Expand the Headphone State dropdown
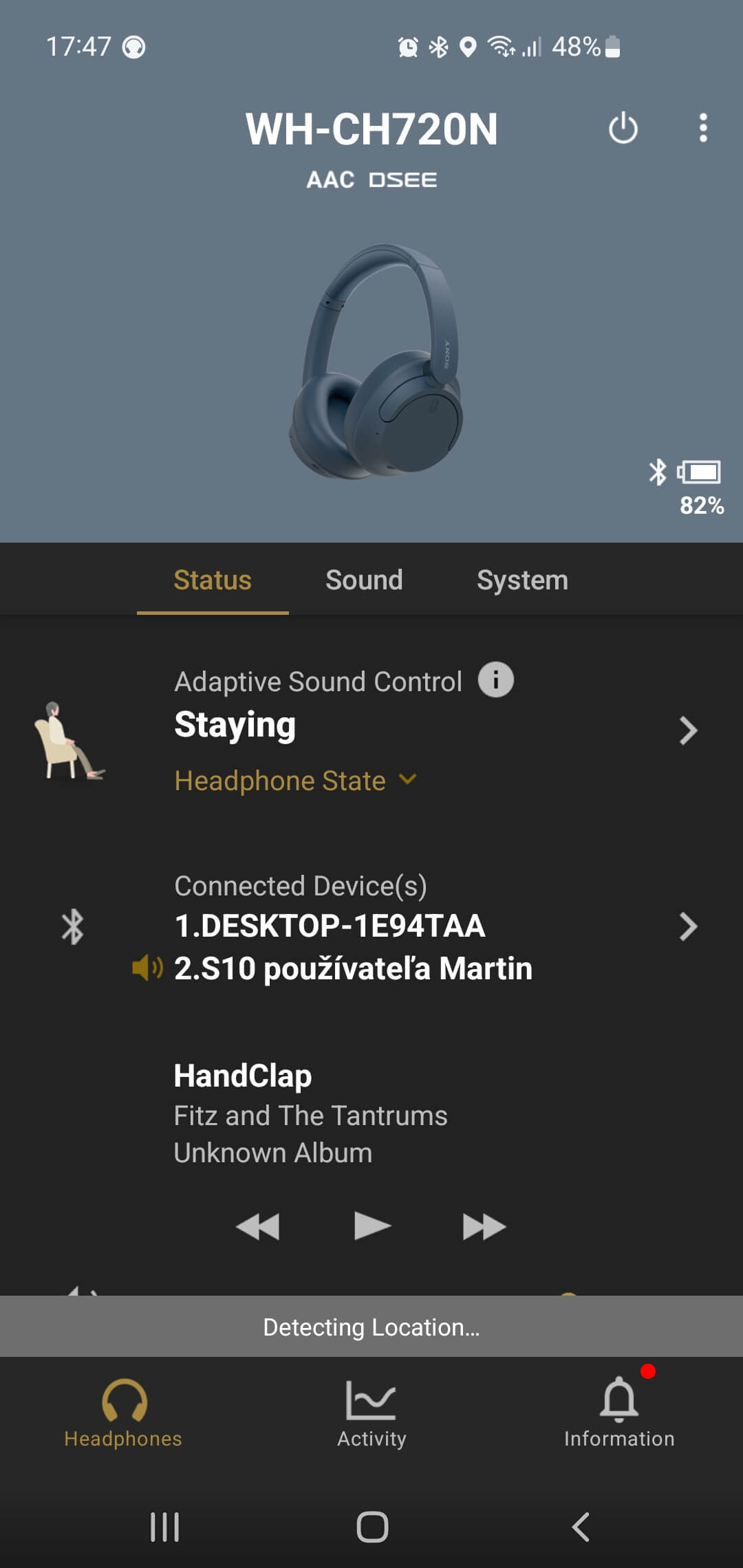743x1568 pixels. point(296,781)
